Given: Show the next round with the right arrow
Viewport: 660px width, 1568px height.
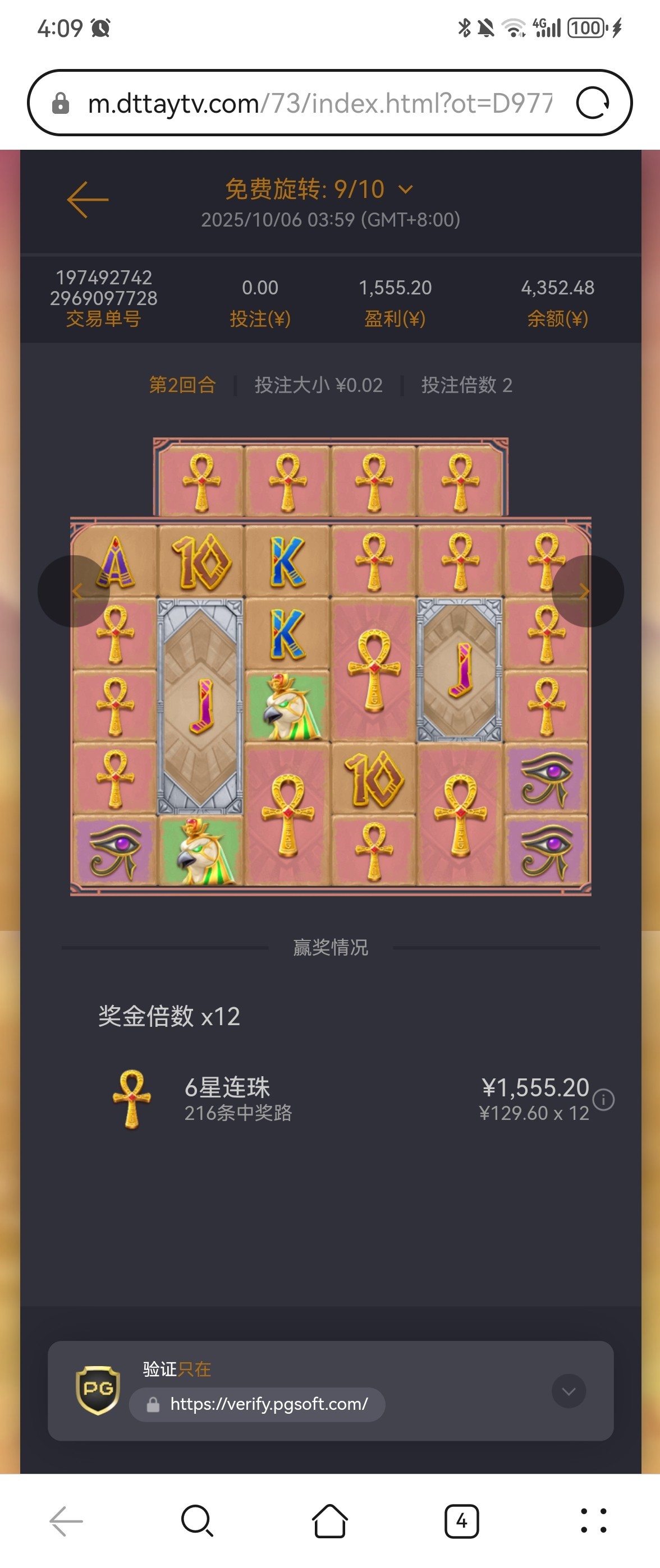Looking at the screenshot, I should (x=587, y=591).
